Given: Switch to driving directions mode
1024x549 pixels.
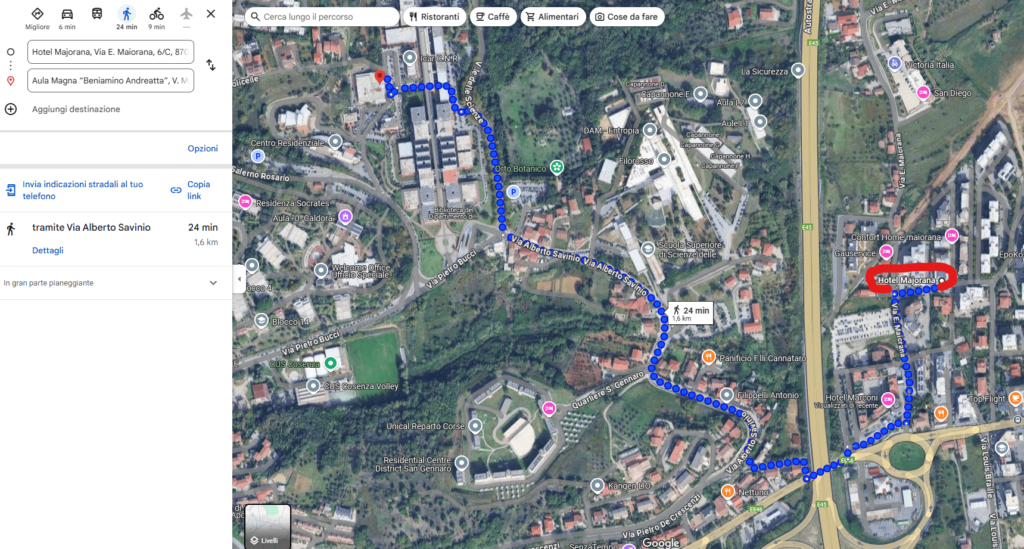Looking at the screenshot, I should (67, 16).
